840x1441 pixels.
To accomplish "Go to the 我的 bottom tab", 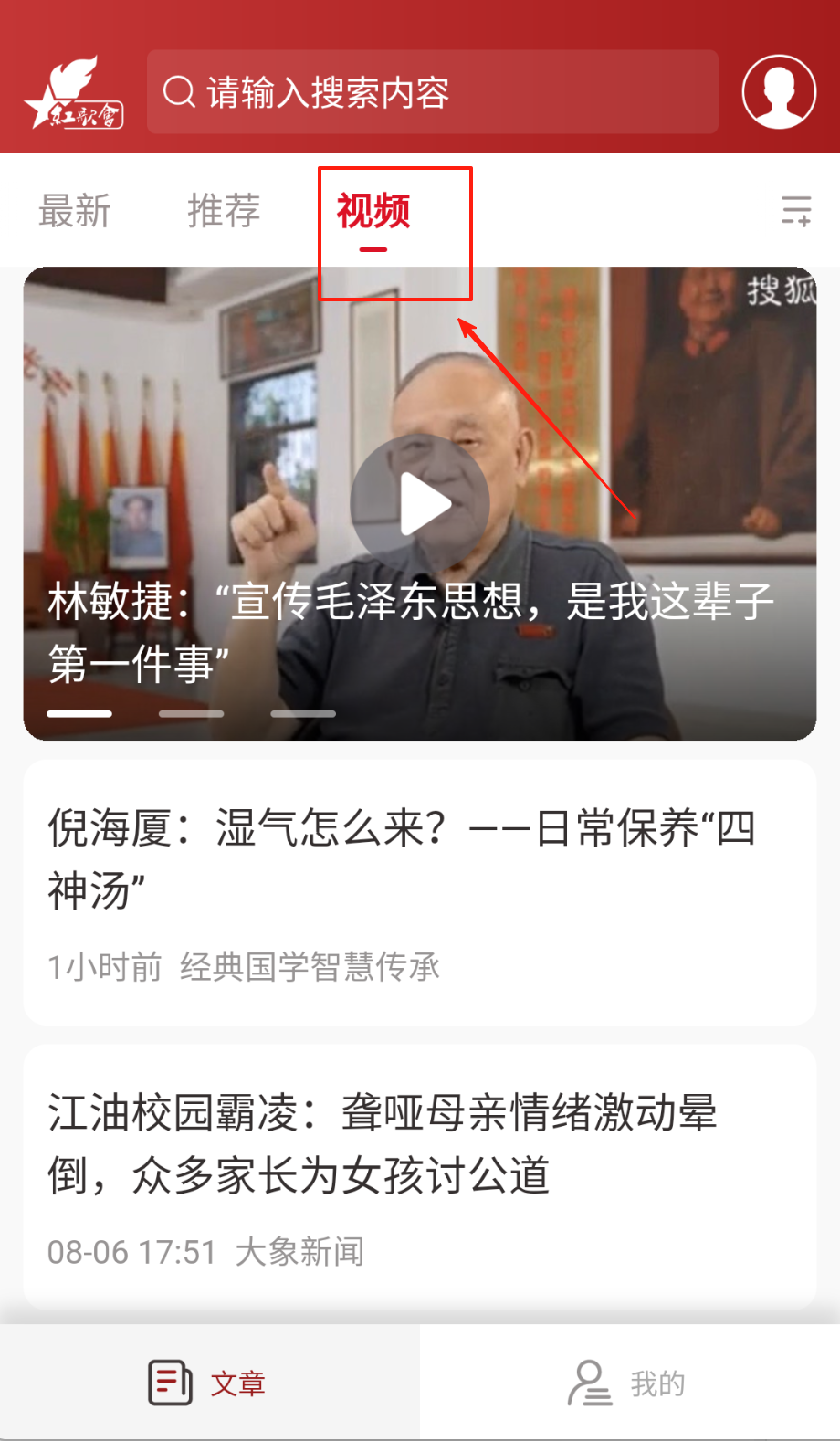I will tap(629, 1383).
